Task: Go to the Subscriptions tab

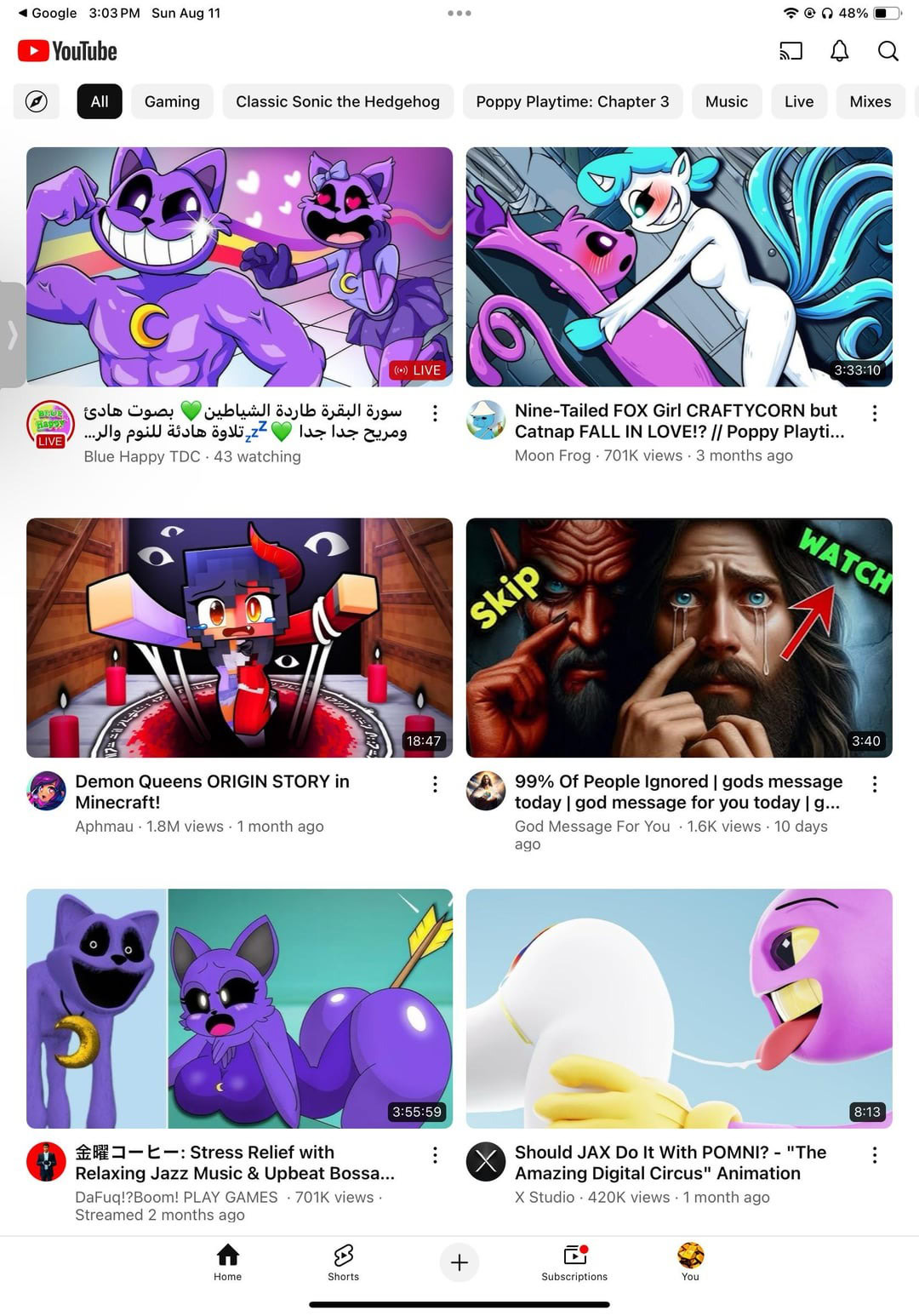Action: point(574,1262)
